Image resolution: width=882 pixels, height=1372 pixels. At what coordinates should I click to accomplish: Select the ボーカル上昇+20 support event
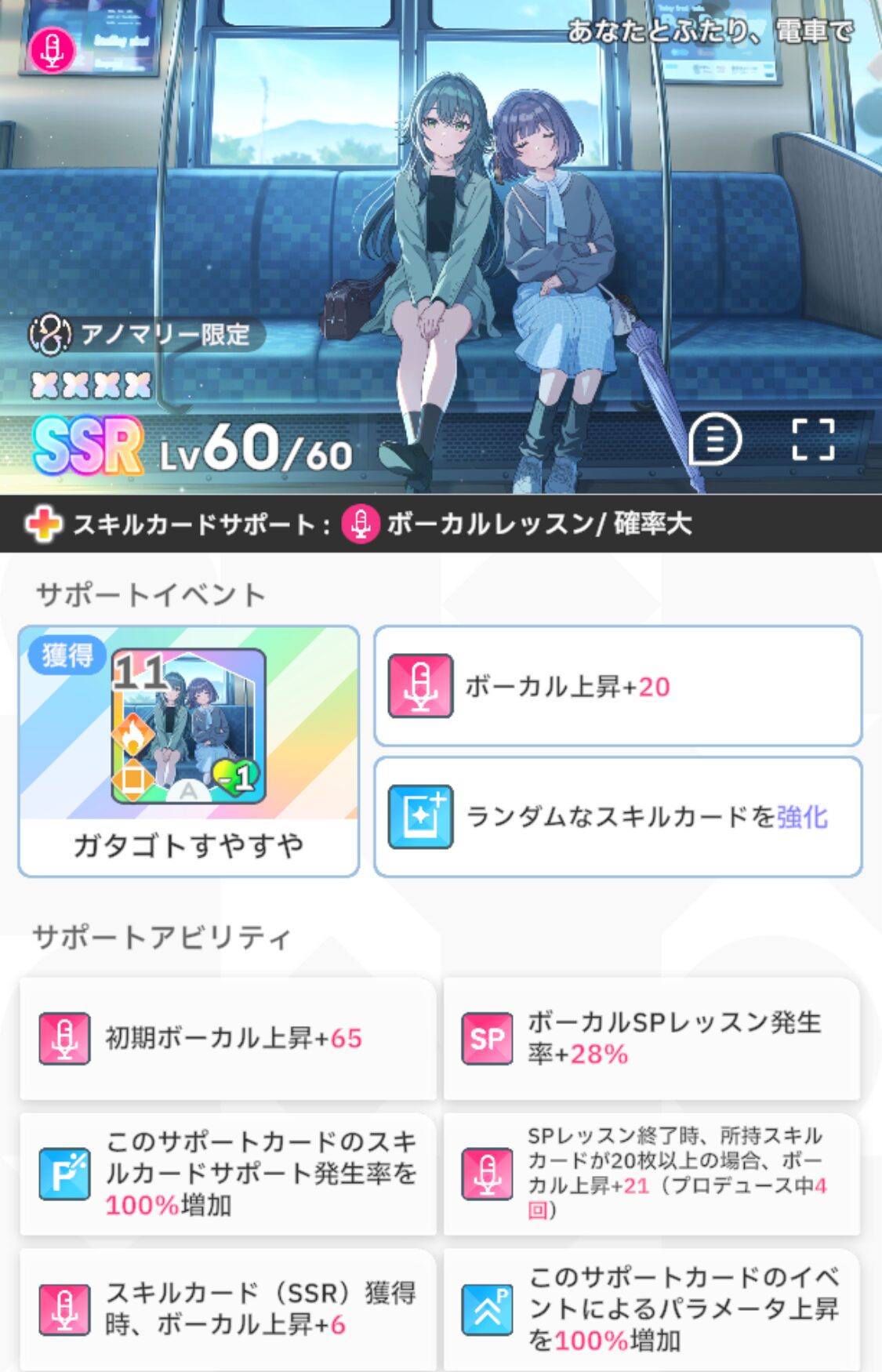tap(618, 686)
